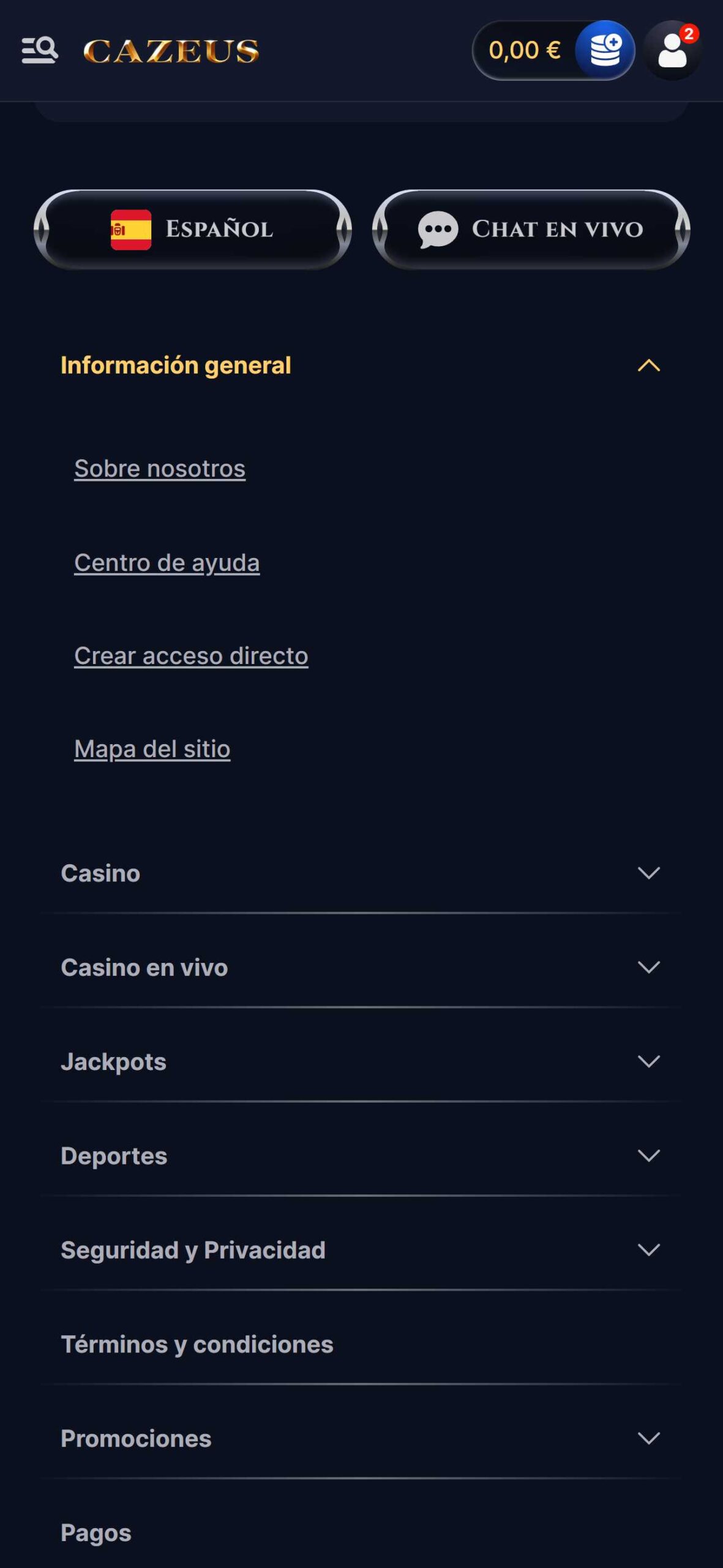Start Chat en vivo

pos(531,230)
